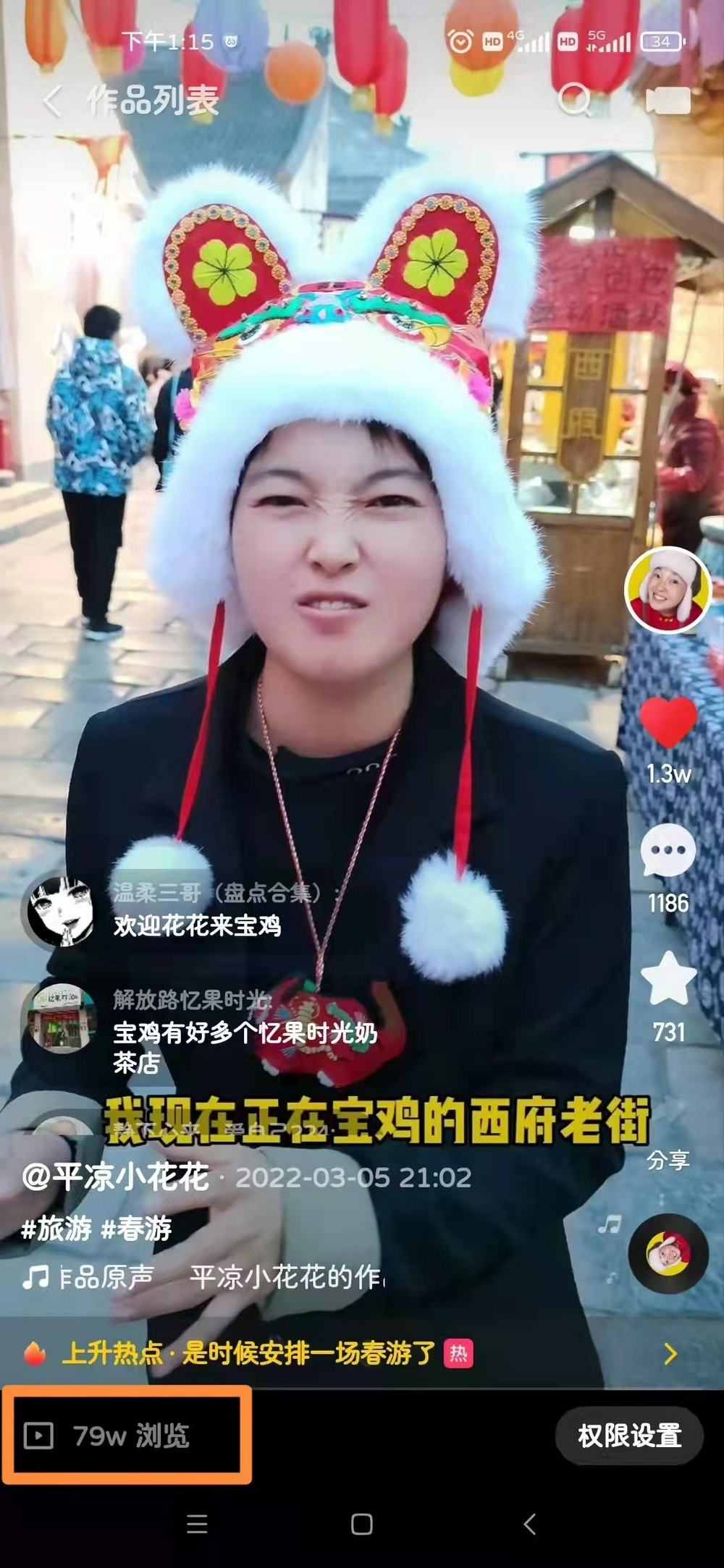The image size is (724, 1568).
Task: Favorite this video with the star icon
Action: 668,980
